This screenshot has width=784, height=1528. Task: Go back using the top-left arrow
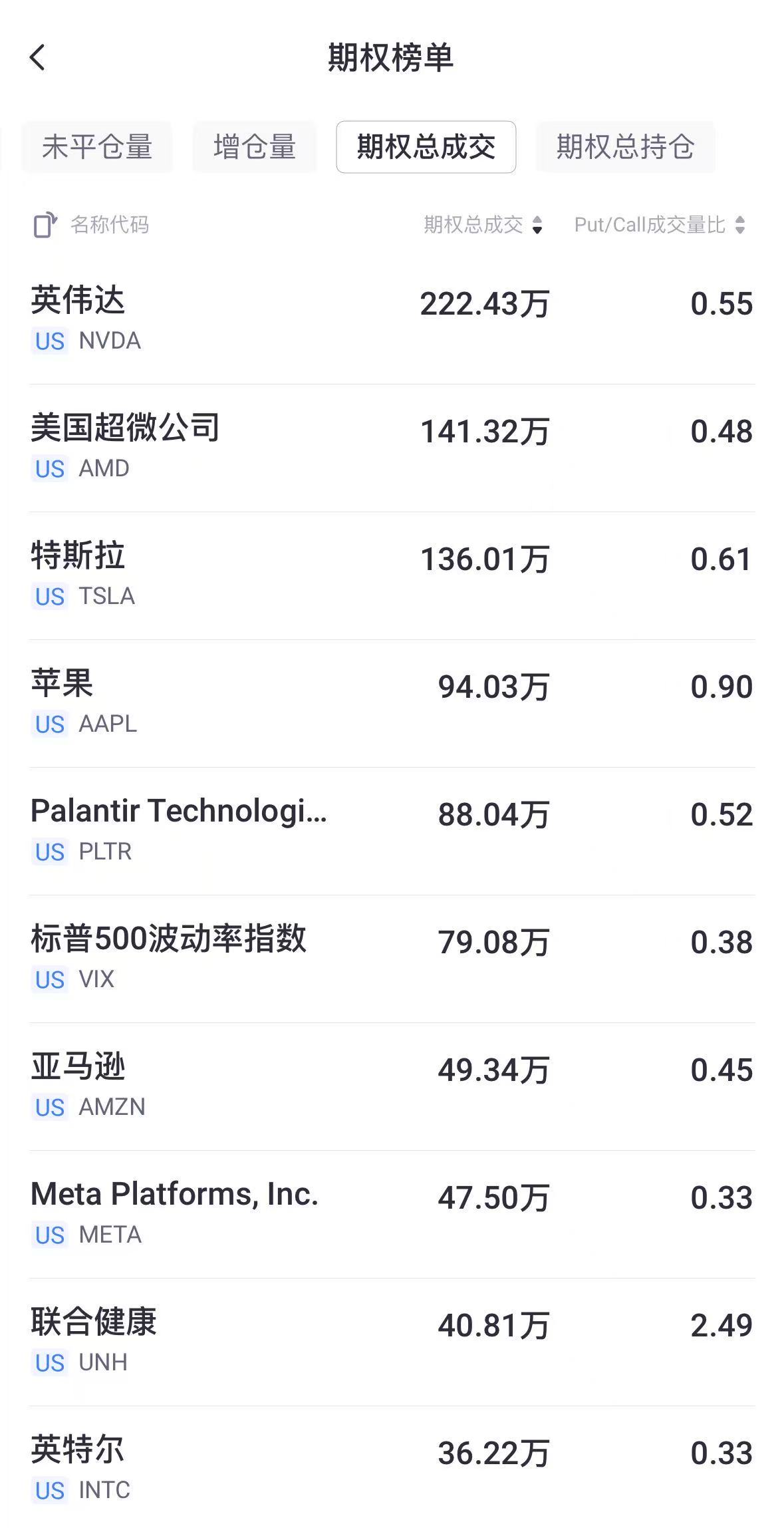[38, 57]
